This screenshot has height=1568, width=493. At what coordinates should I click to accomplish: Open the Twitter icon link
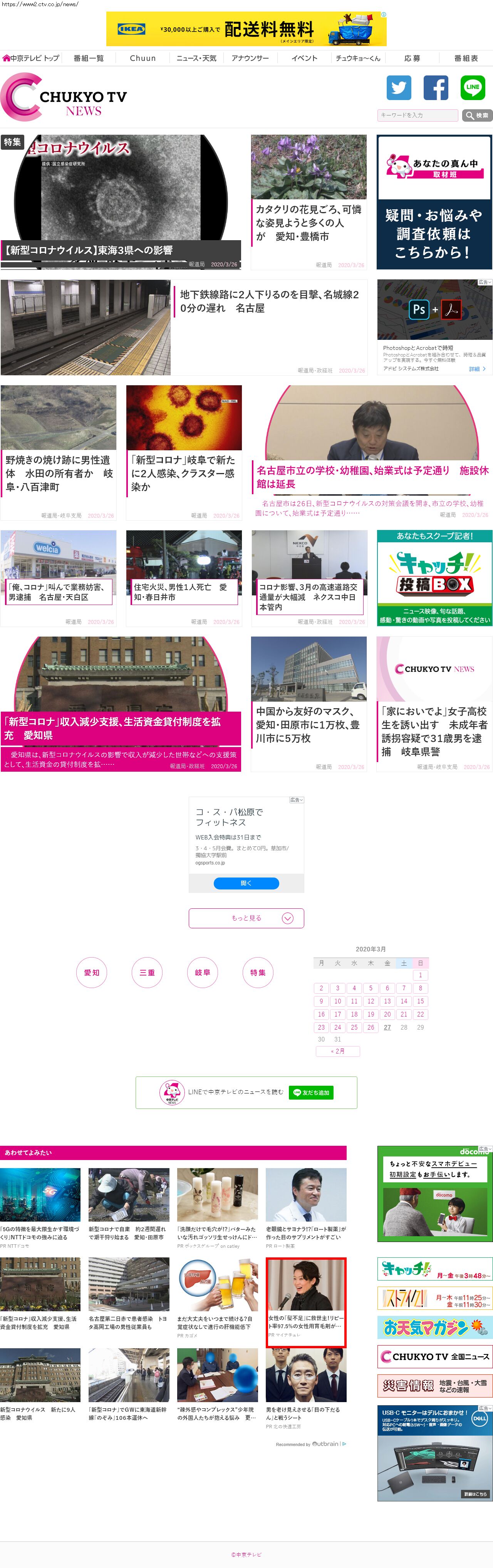[x=399, y=88]
